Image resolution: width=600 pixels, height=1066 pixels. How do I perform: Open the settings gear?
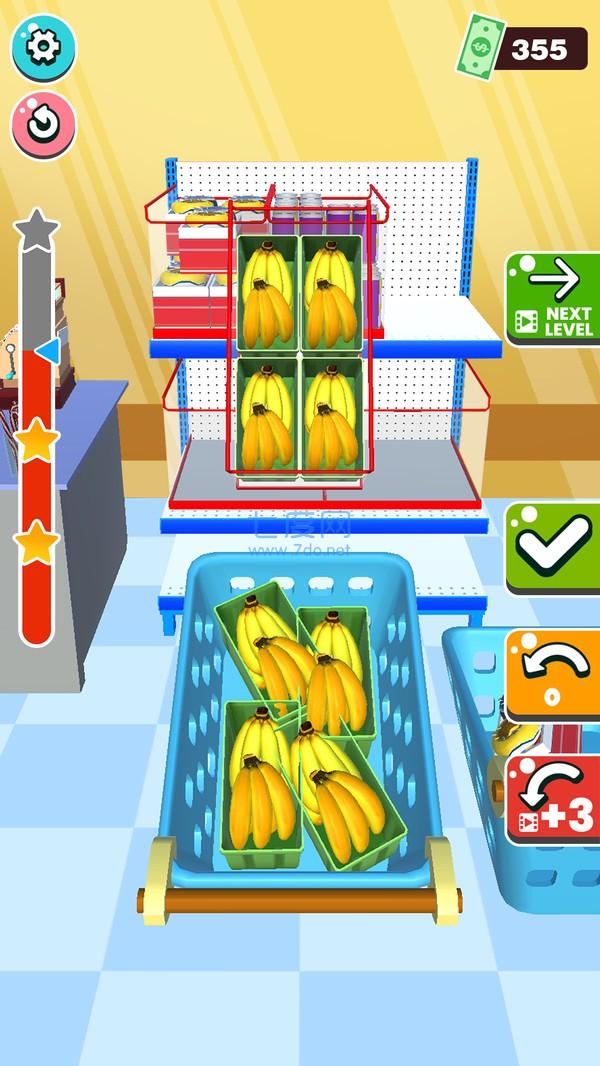[43, 48]
